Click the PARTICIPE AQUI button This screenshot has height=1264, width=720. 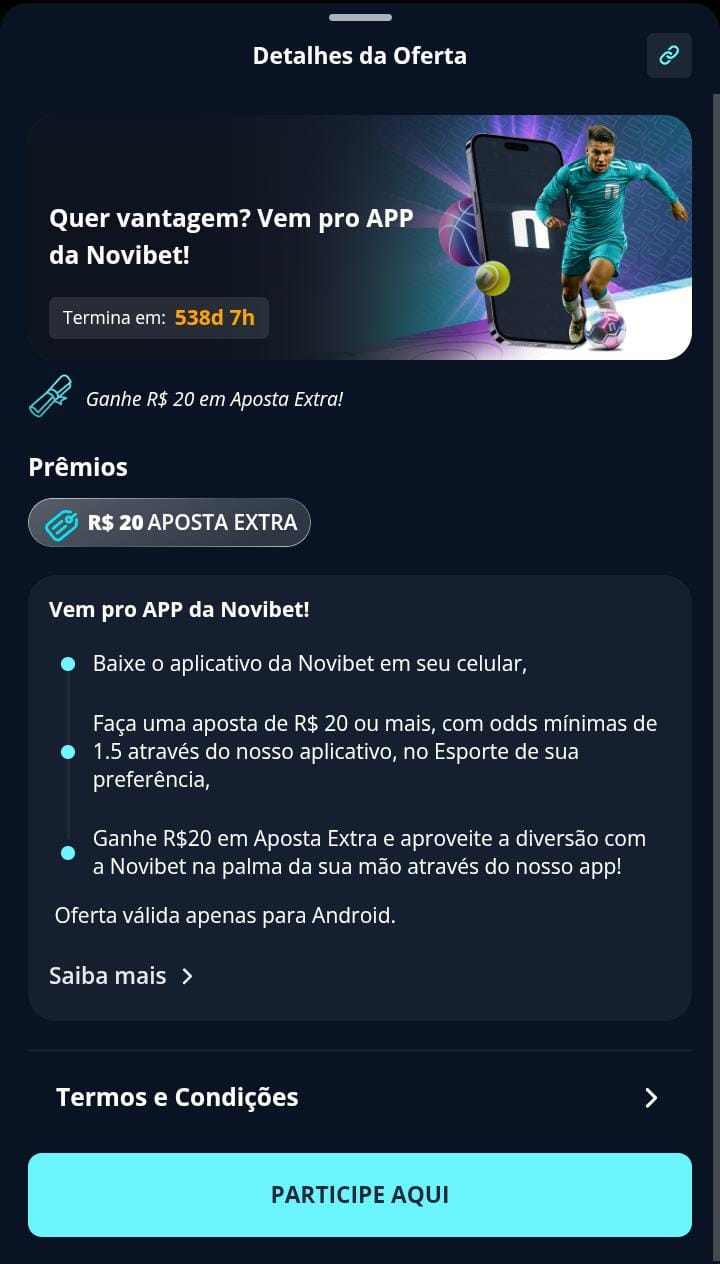[x=360, y=1194]
